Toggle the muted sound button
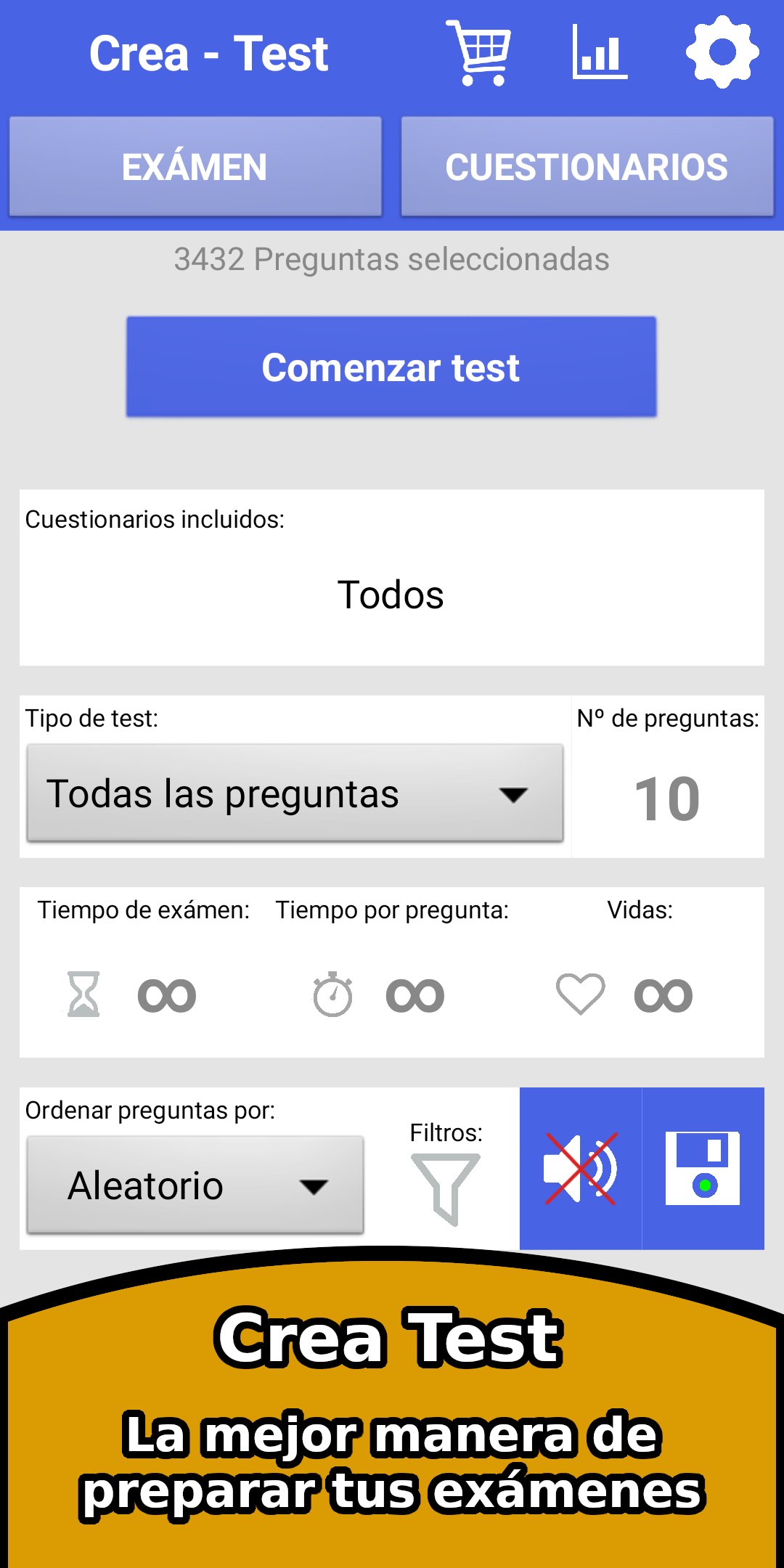784x1568 pixels. tap(581, 1169)
